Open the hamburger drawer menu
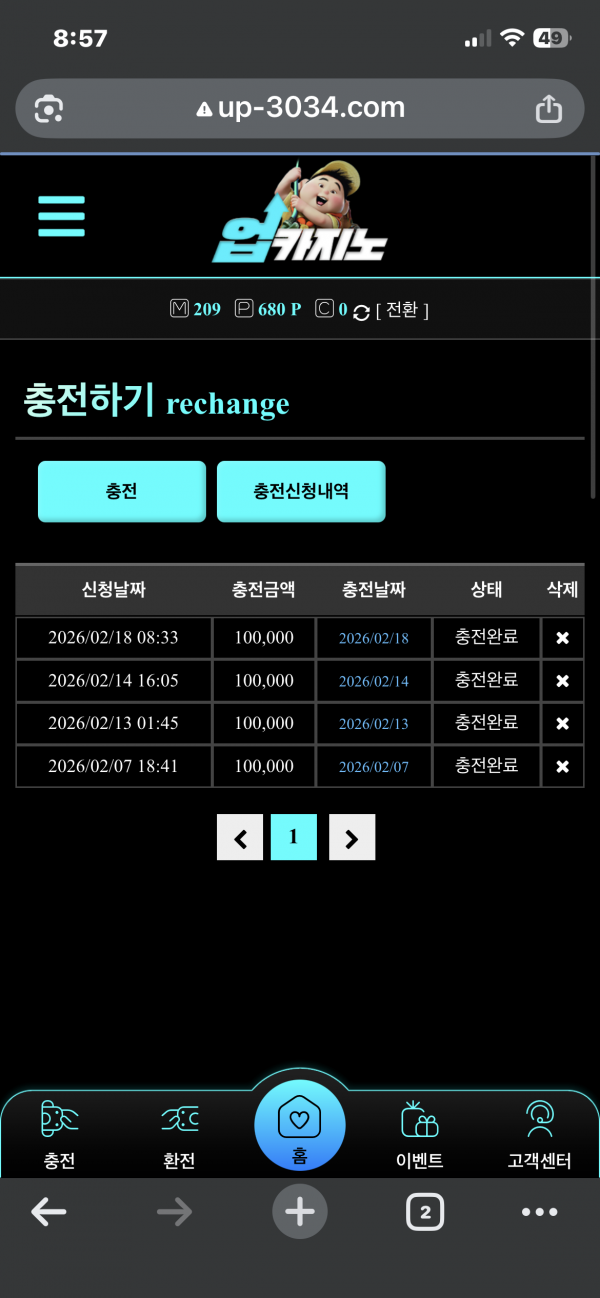The width and height of the screenshot is (600, 1298). click(61, 216)
